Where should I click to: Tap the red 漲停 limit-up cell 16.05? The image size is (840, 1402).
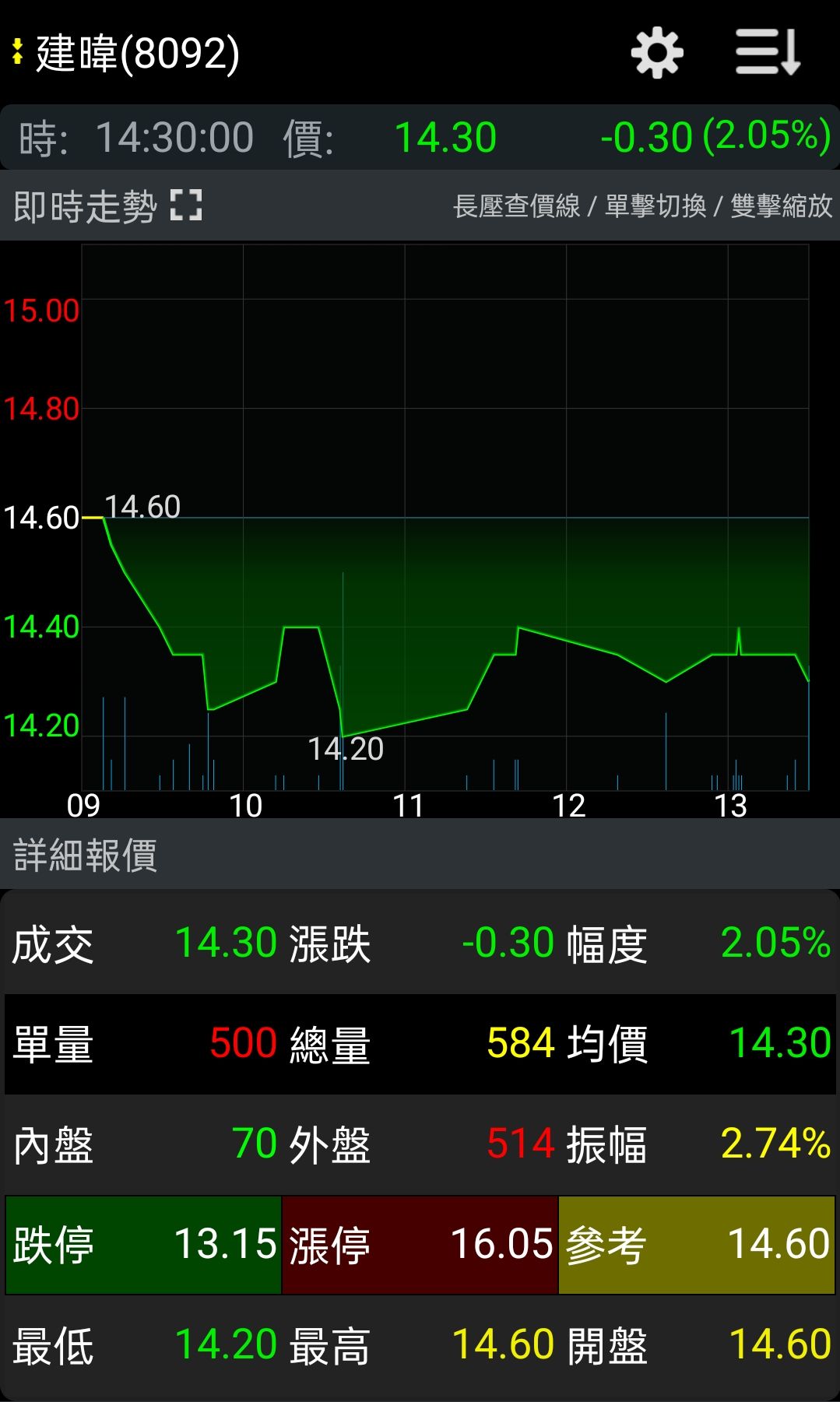[x=420, y=1244]
